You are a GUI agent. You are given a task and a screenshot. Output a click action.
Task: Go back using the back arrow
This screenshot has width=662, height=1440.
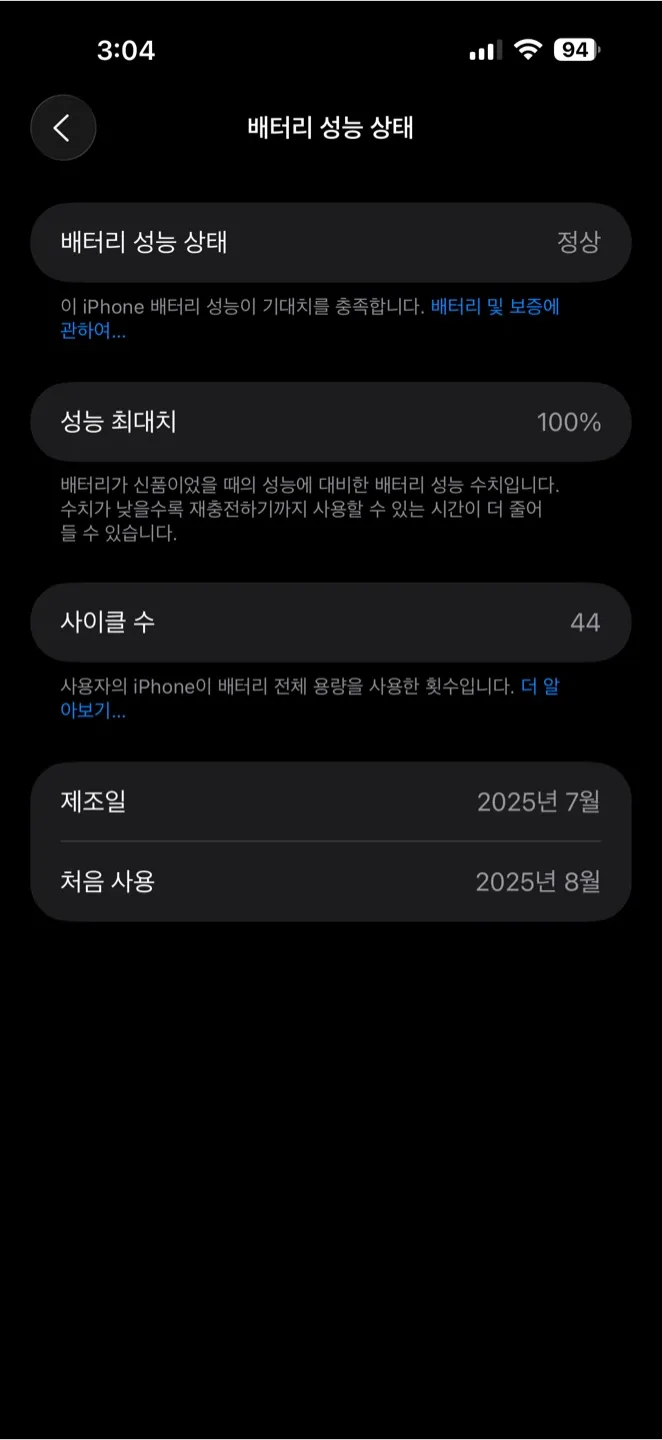click(x=63, y=128)
